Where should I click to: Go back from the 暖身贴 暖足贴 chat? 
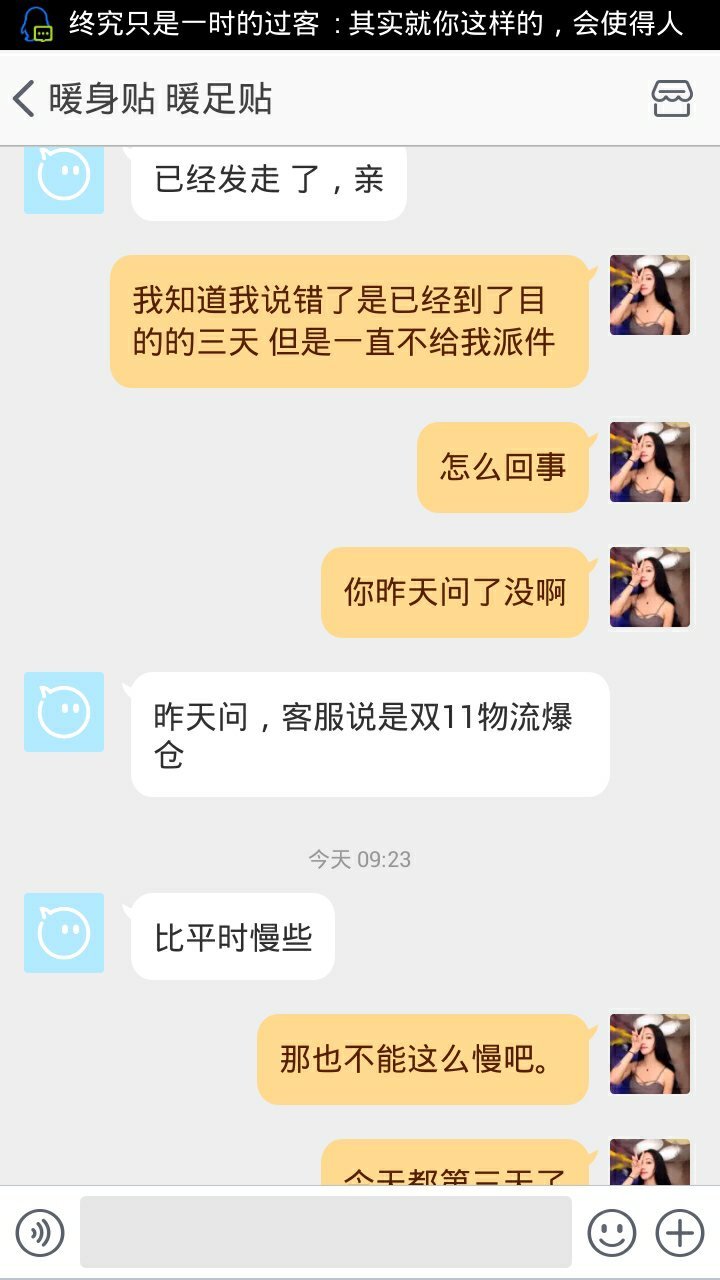[x=24, y=99]
